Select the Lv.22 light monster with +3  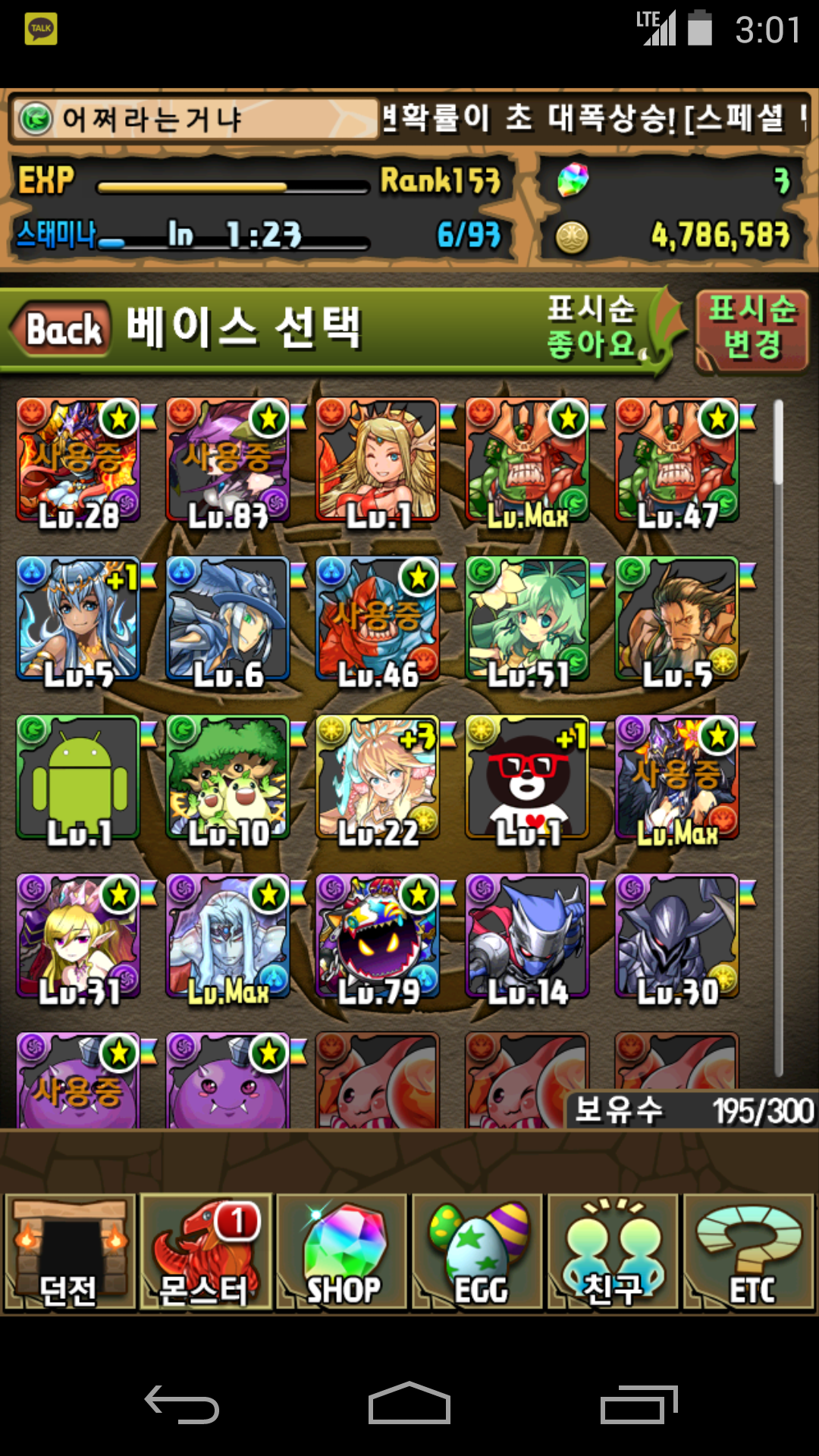click(378, 777)
